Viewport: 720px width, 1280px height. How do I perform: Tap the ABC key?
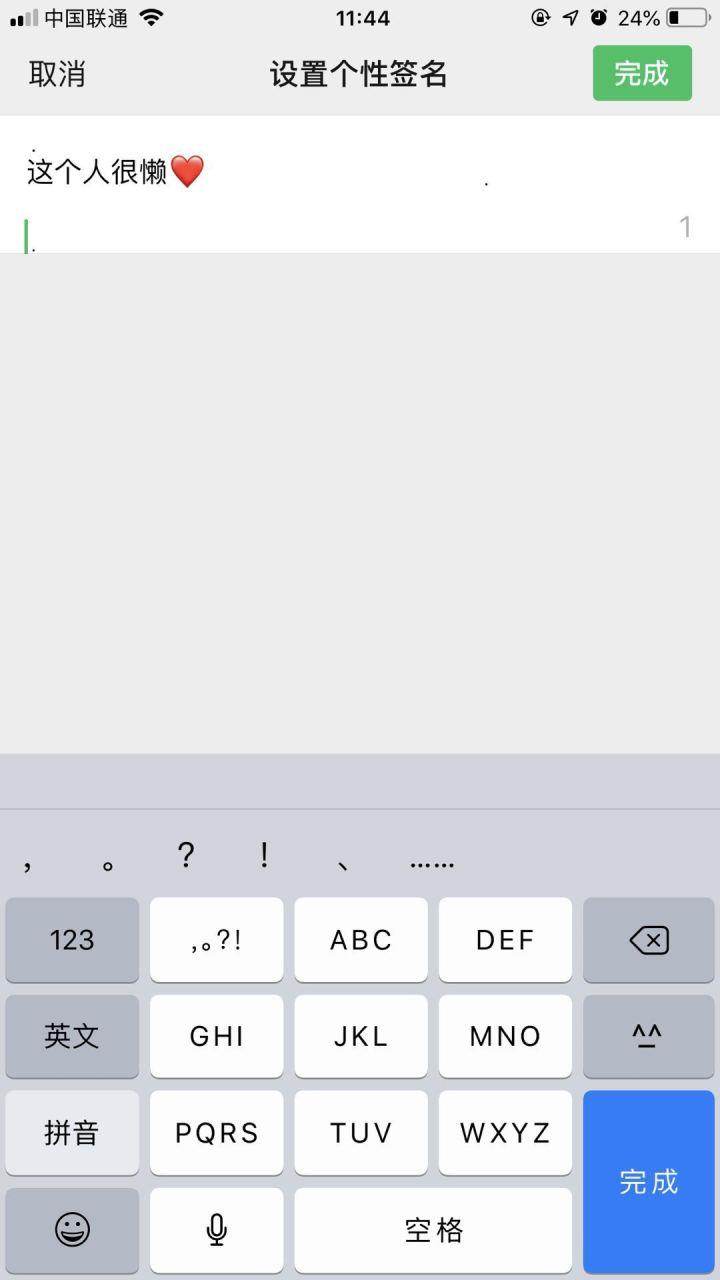click(361, 940)
